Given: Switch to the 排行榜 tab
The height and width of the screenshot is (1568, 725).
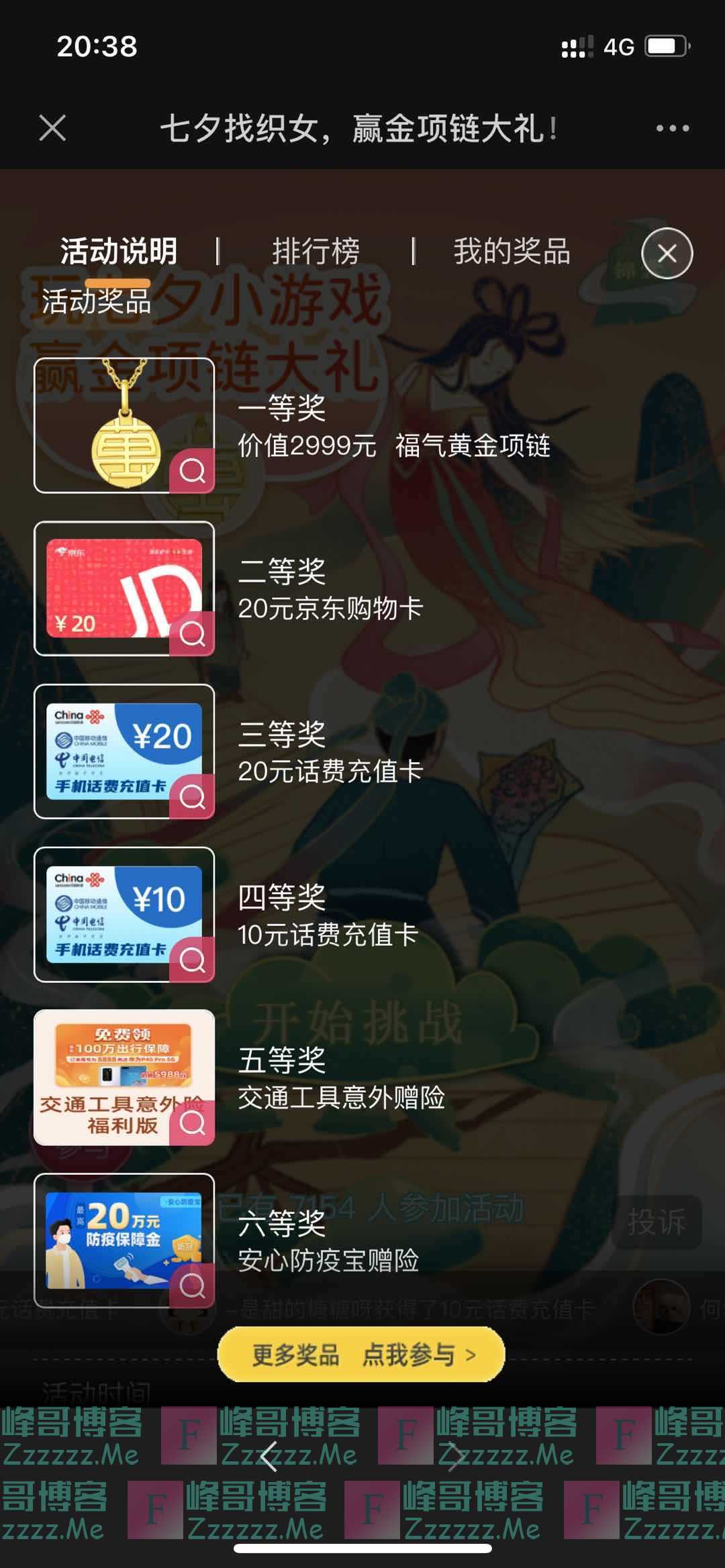Looking at the screenshot, I should click(x=316, y=252).
